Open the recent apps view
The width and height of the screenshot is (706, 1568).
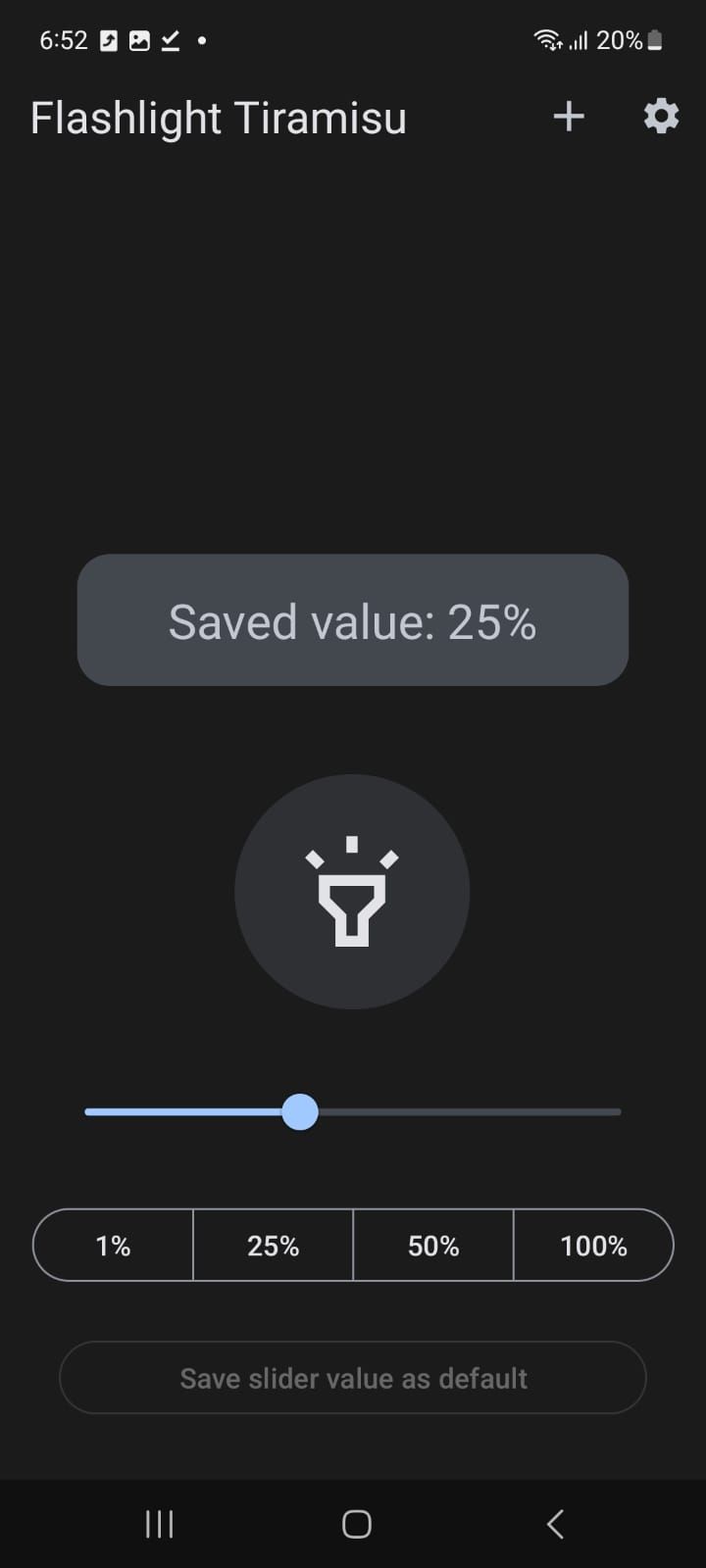click(159, 1524)
